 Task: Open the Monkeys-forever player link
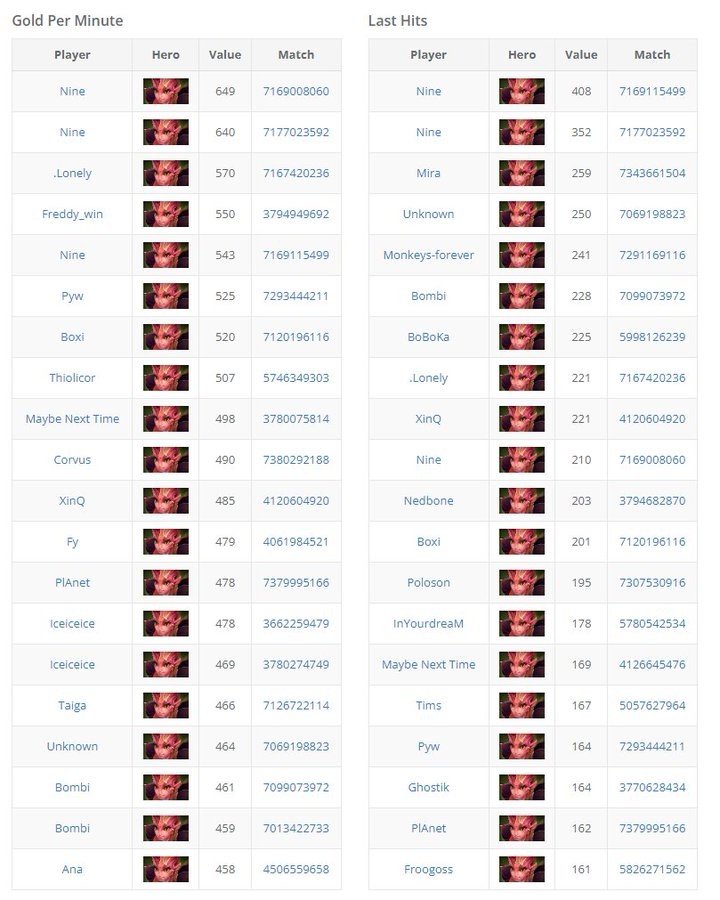pyautogui.click(x=428, y=255)
